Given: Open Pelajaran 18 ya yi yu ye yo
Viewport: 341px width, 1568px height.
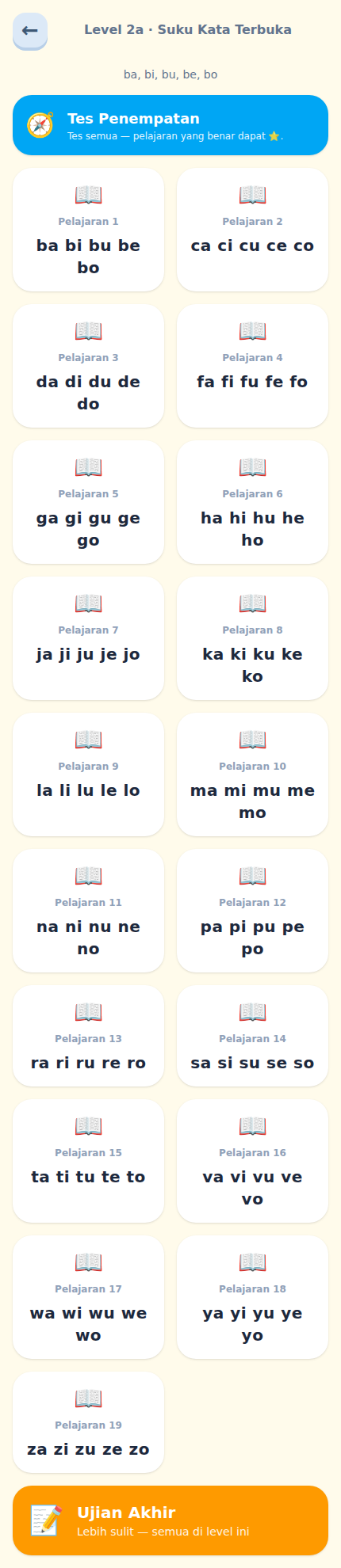Looking at the screenshot, I should pyautogui.click(x=252, y=1297).
